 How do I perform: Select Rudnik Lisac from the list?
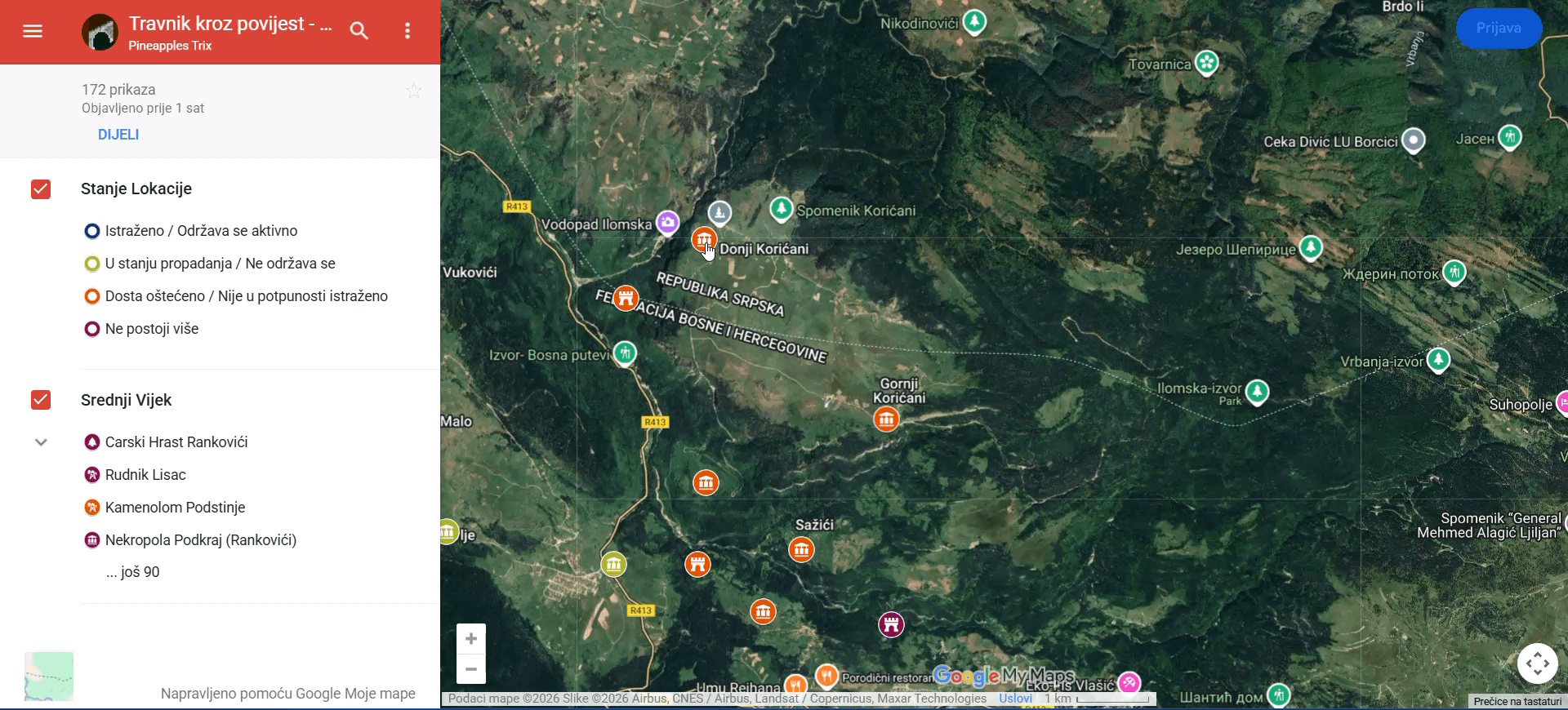145,475
